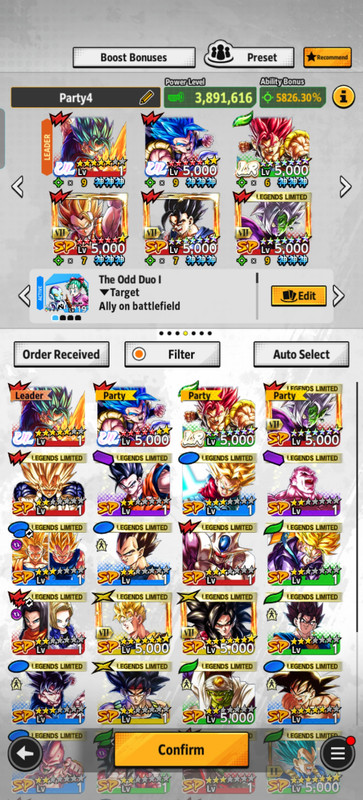Open the Boost Bonuses button
Image resolution: width=363 pixels, height=800 pixels.
coord(134,57)
